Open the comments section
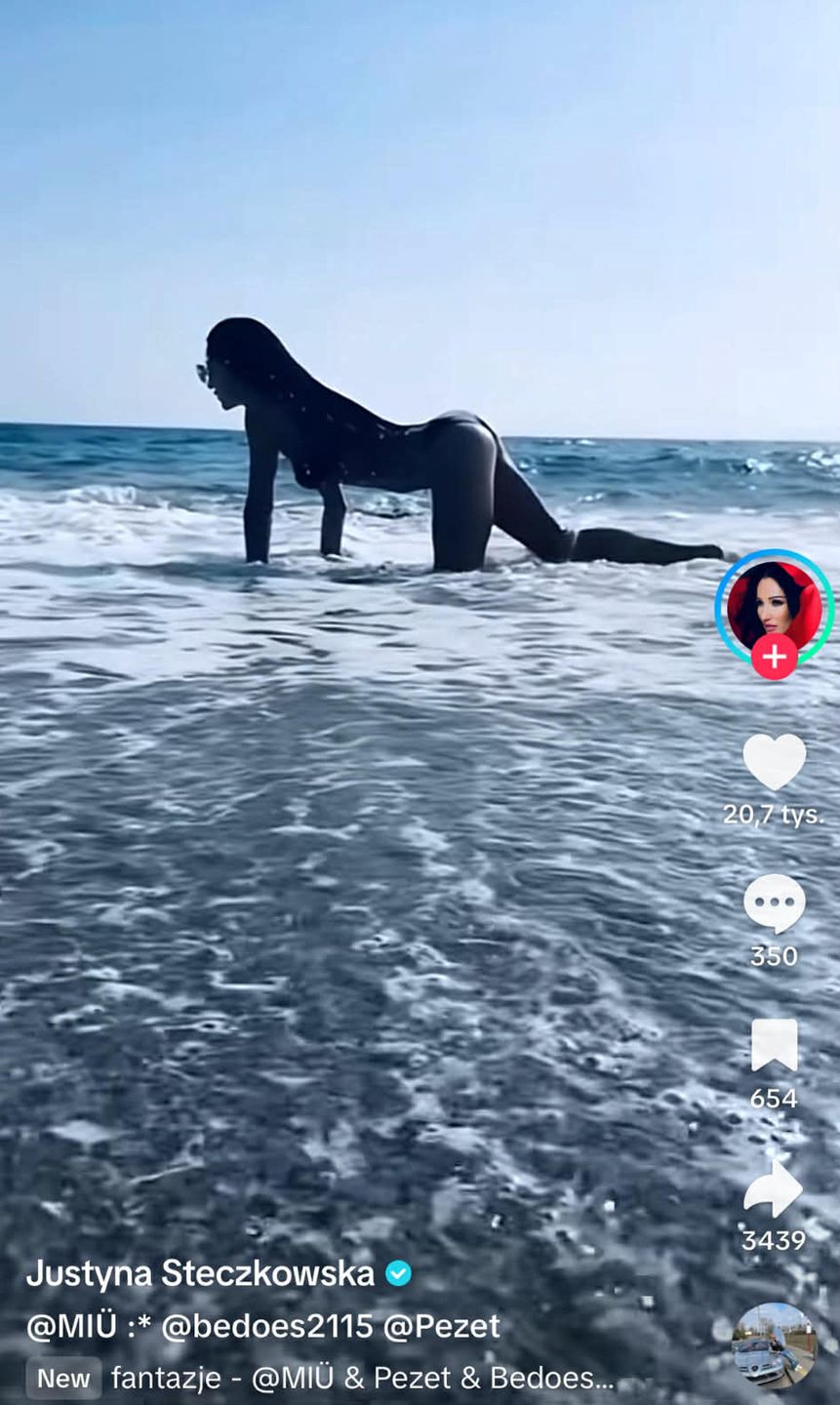840x1405 pixels. coord(774,903)
